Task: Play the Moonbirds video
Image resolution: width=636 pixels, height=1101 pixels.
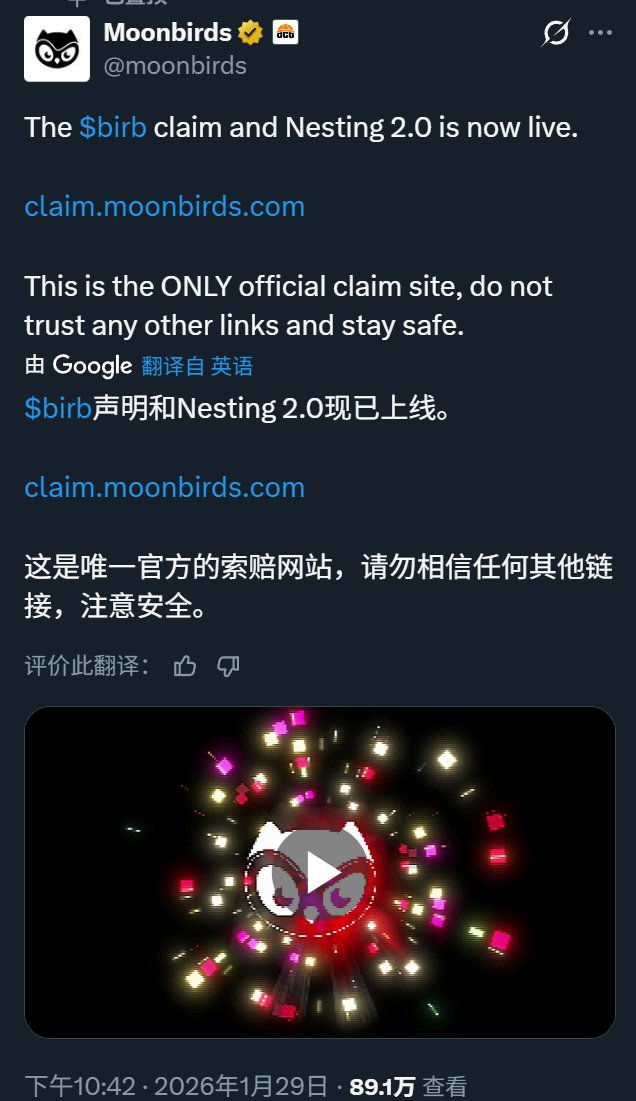Action: coord(320,872)
